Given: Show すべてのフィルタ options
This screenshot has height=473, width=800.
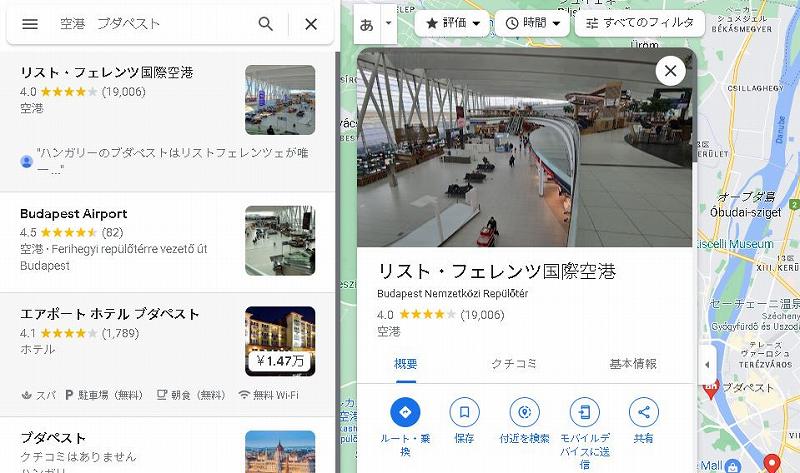Looking at the screenshot, I should [640, 22].
